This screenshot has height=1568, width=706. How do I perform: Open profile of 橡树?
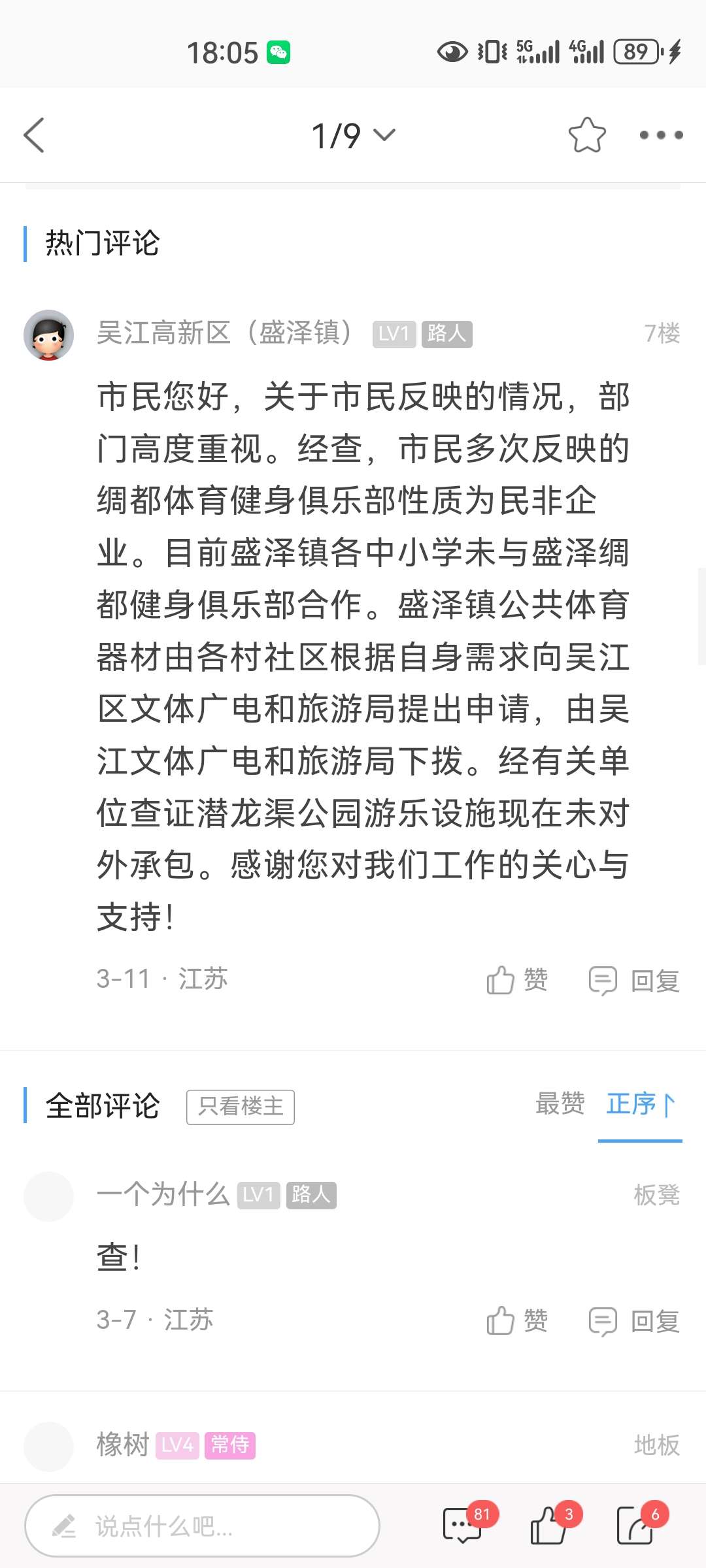click(49, 1446)
